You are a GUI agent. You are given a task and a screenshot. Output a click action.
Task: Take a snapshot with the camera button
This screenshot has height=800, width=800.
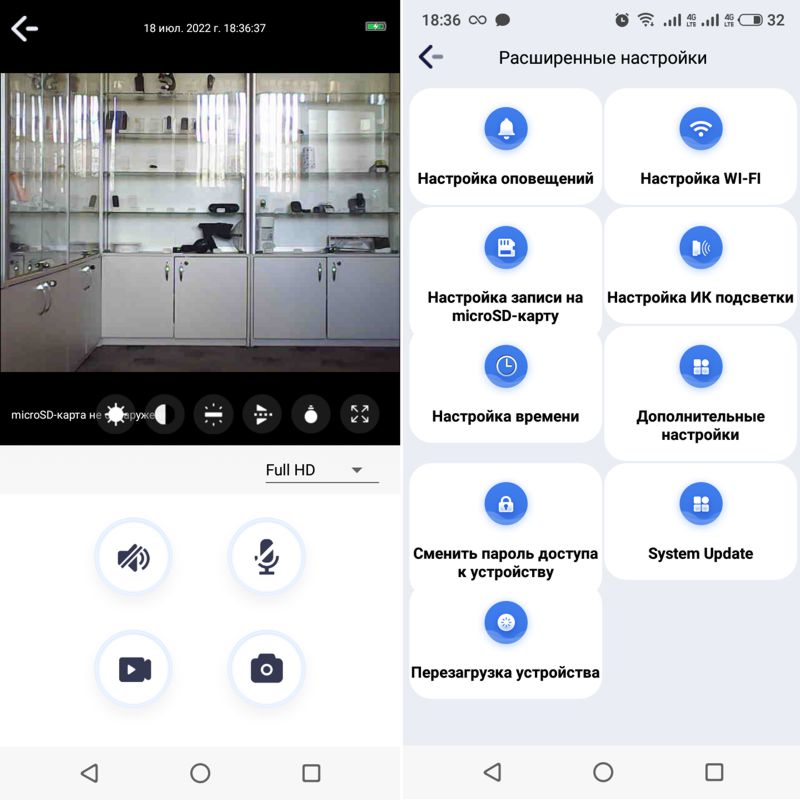point(266,669)
